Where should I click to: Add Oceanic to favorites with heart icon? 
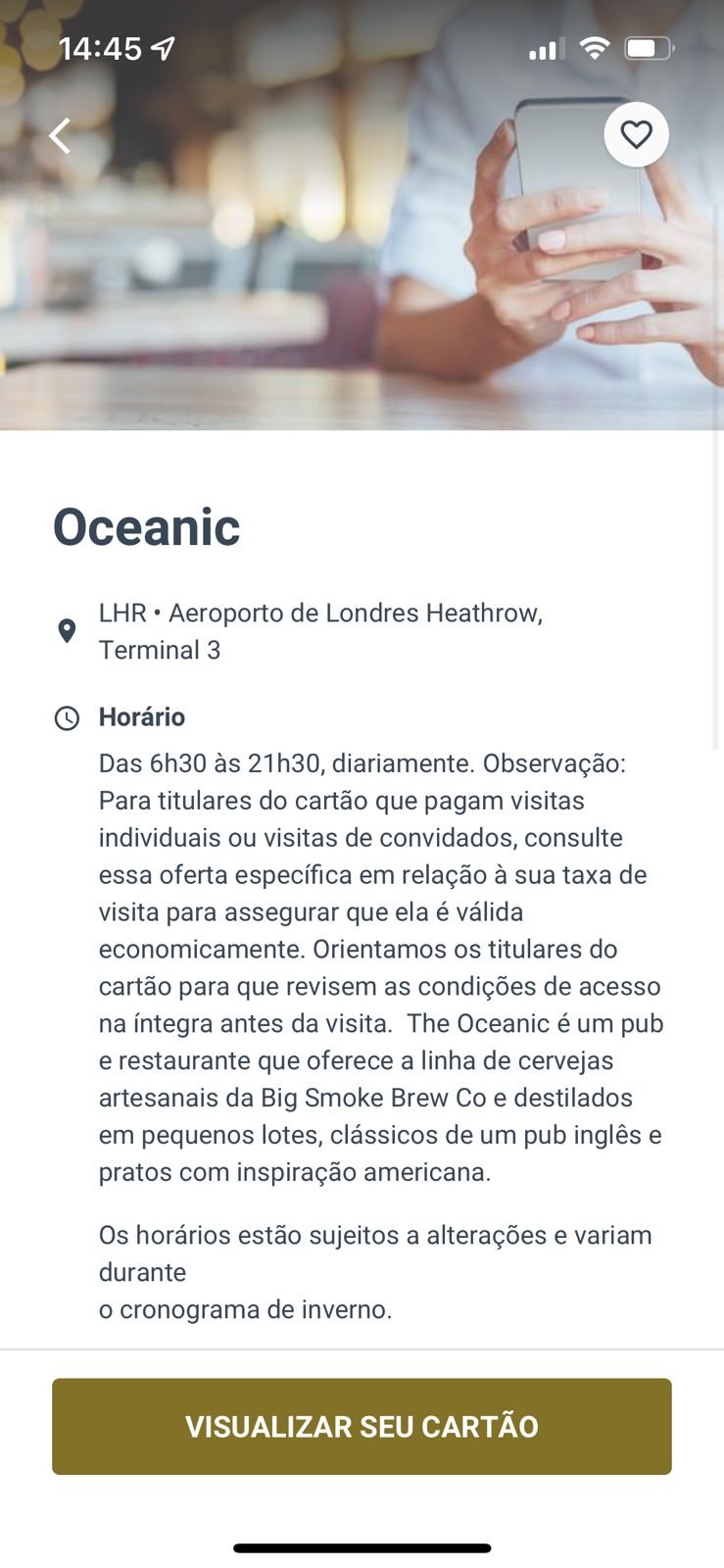(636, 134)
